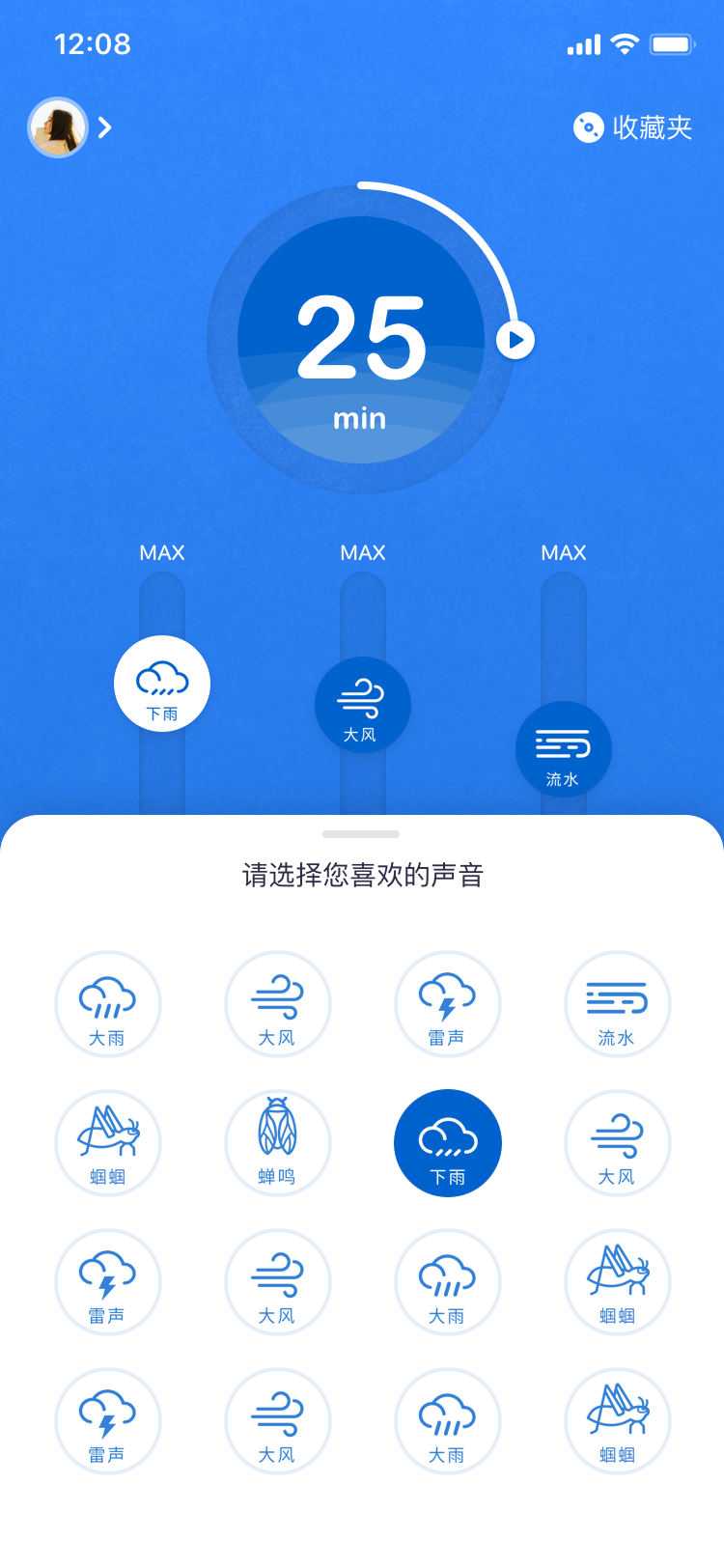Tap the 大风 volume slider knob
Image resolution: width=724 pixels, height=1568 pixels.
(x=363, y=705)
